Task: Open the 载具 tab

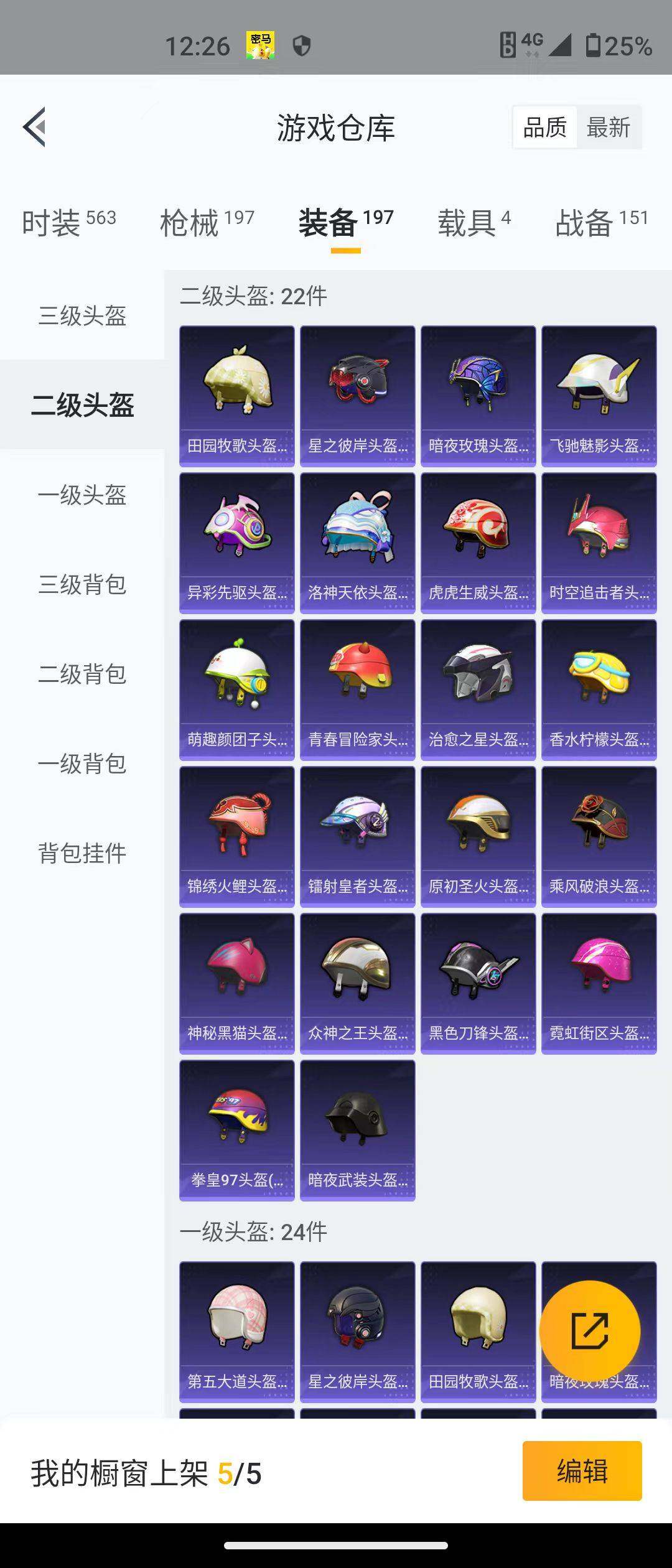Action: tap(474, 222)
